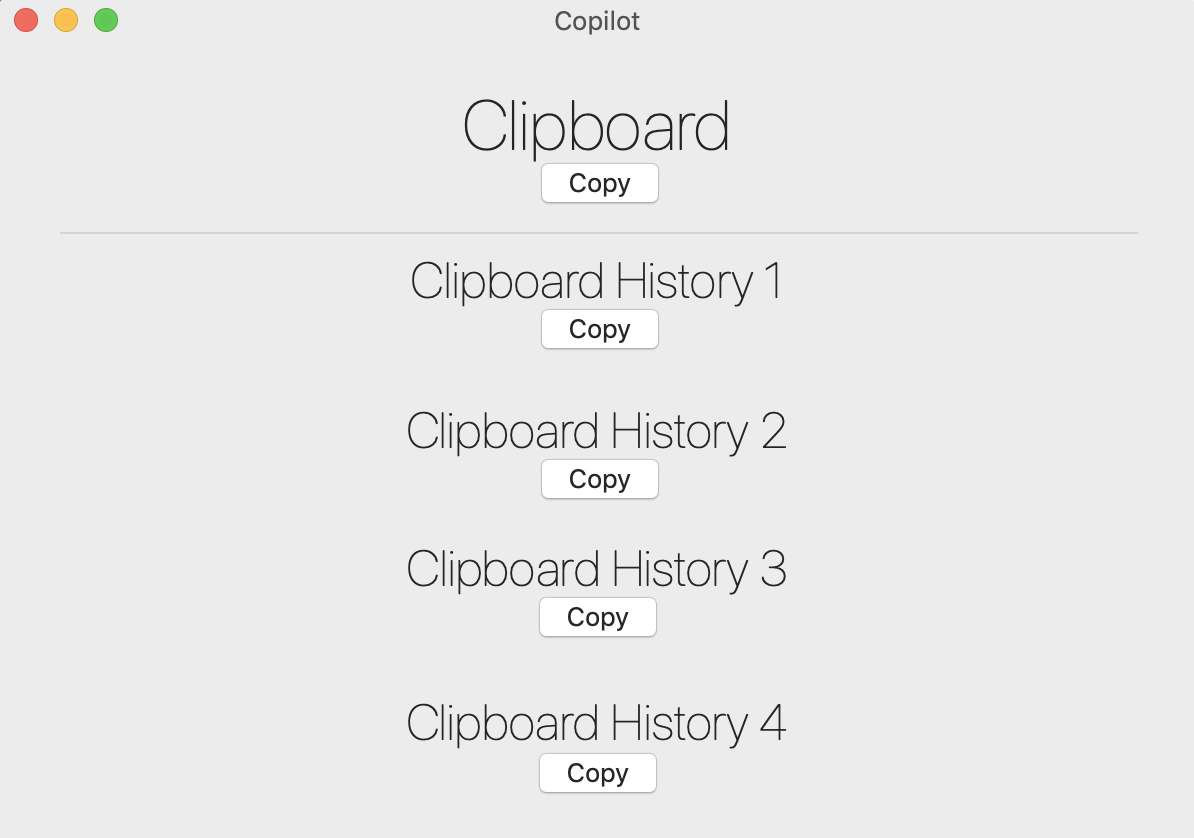Copy Clipboard History 4 item
Screen dimensions: 1194x838
click(597, 773)
